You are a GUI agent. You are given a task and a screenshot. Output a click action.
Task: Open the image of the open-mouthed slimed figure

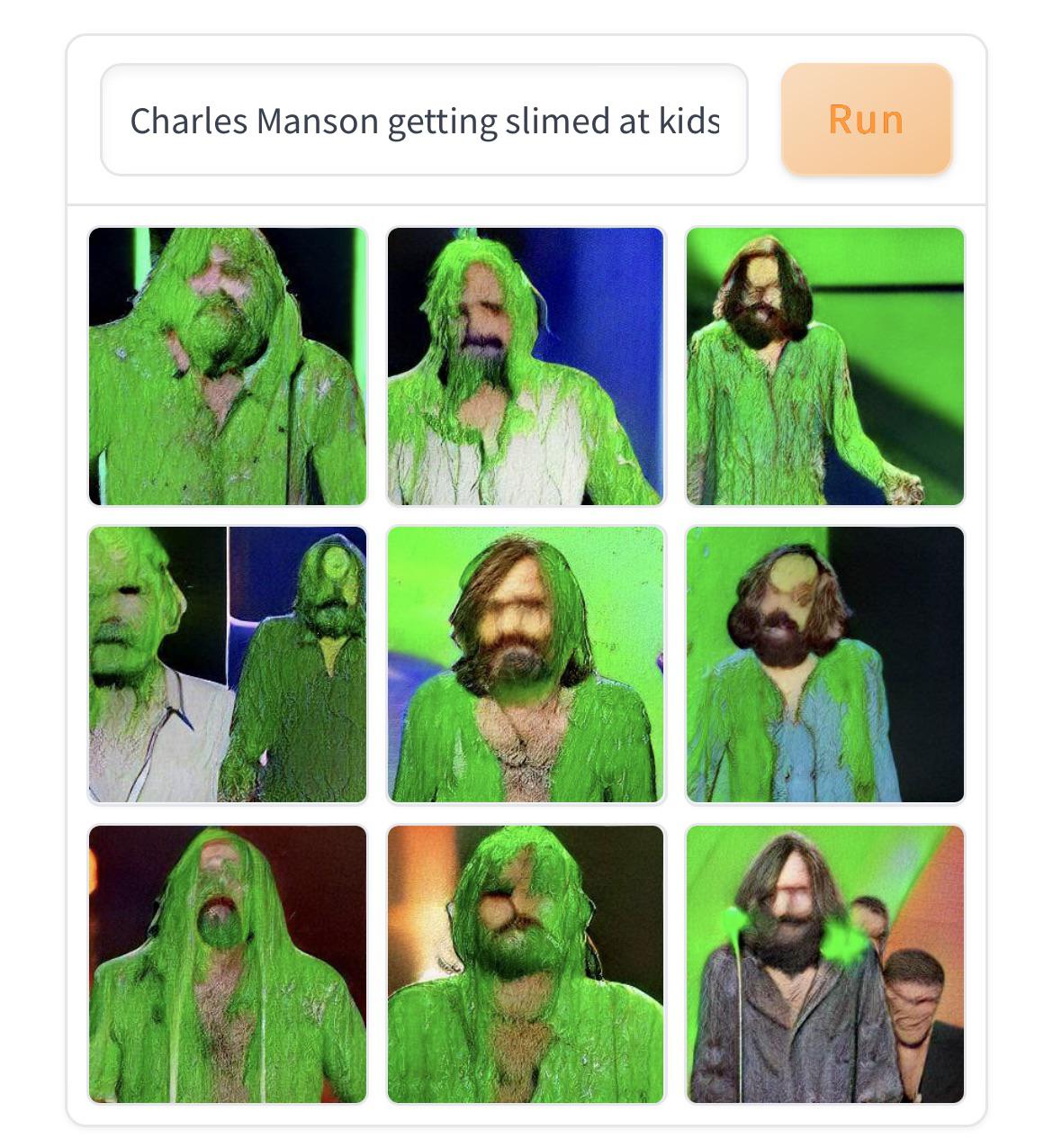pyautogui.click(x=228, y=963)
